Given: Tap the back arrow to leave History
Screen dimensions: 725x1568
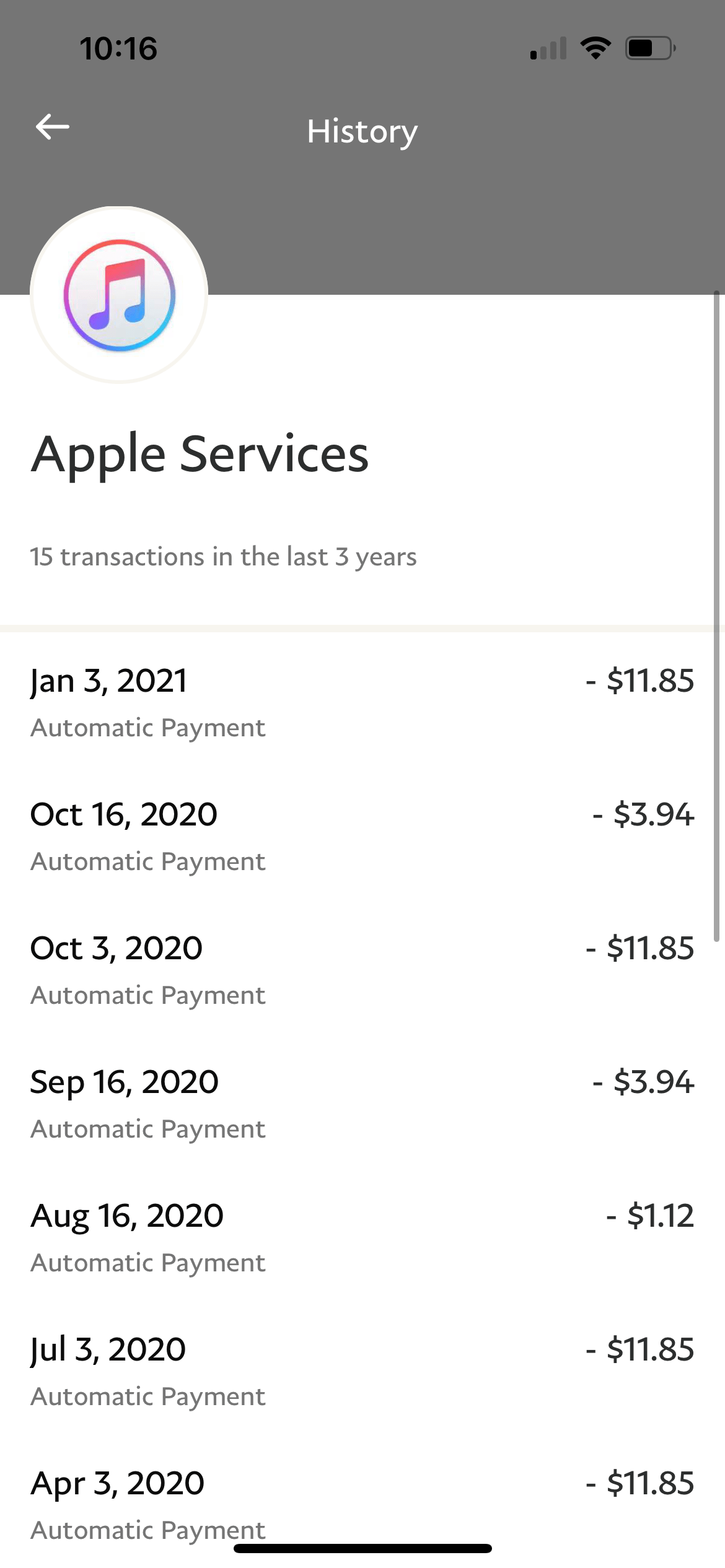Looking at the screenshot, I should point(51,128).
